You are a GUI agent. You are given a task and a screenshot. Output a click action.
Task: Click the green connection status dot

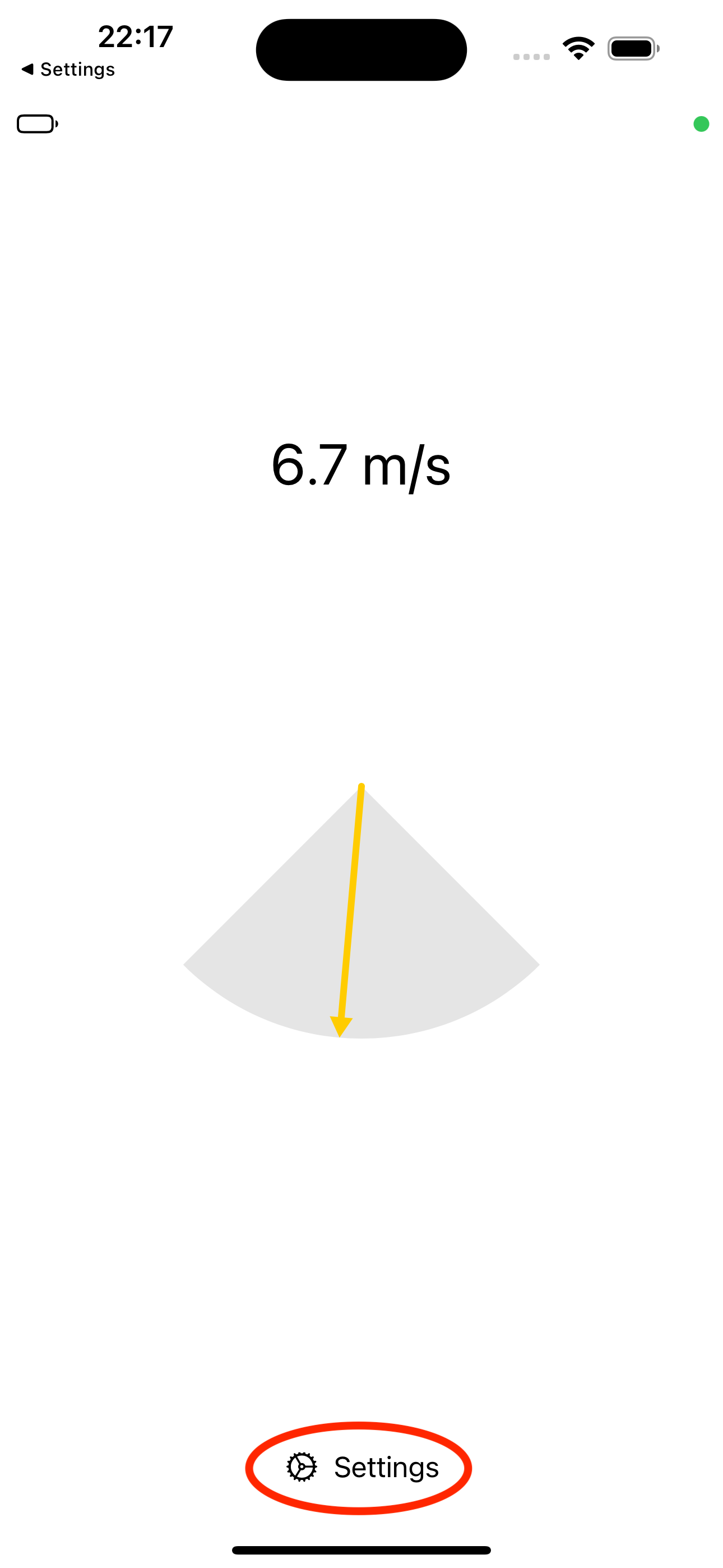pos(701,124)
